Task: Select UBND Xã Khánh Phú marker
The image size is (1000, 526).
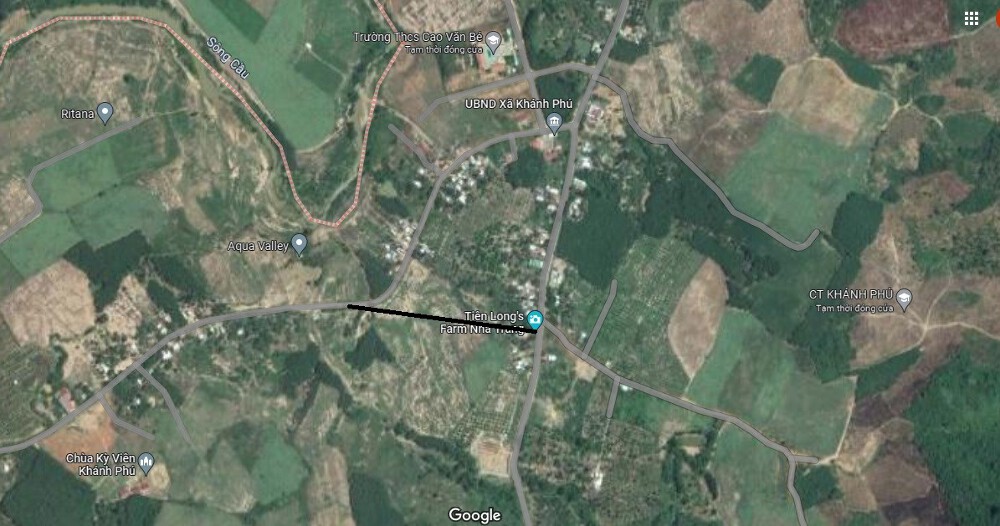Action: 554,123
